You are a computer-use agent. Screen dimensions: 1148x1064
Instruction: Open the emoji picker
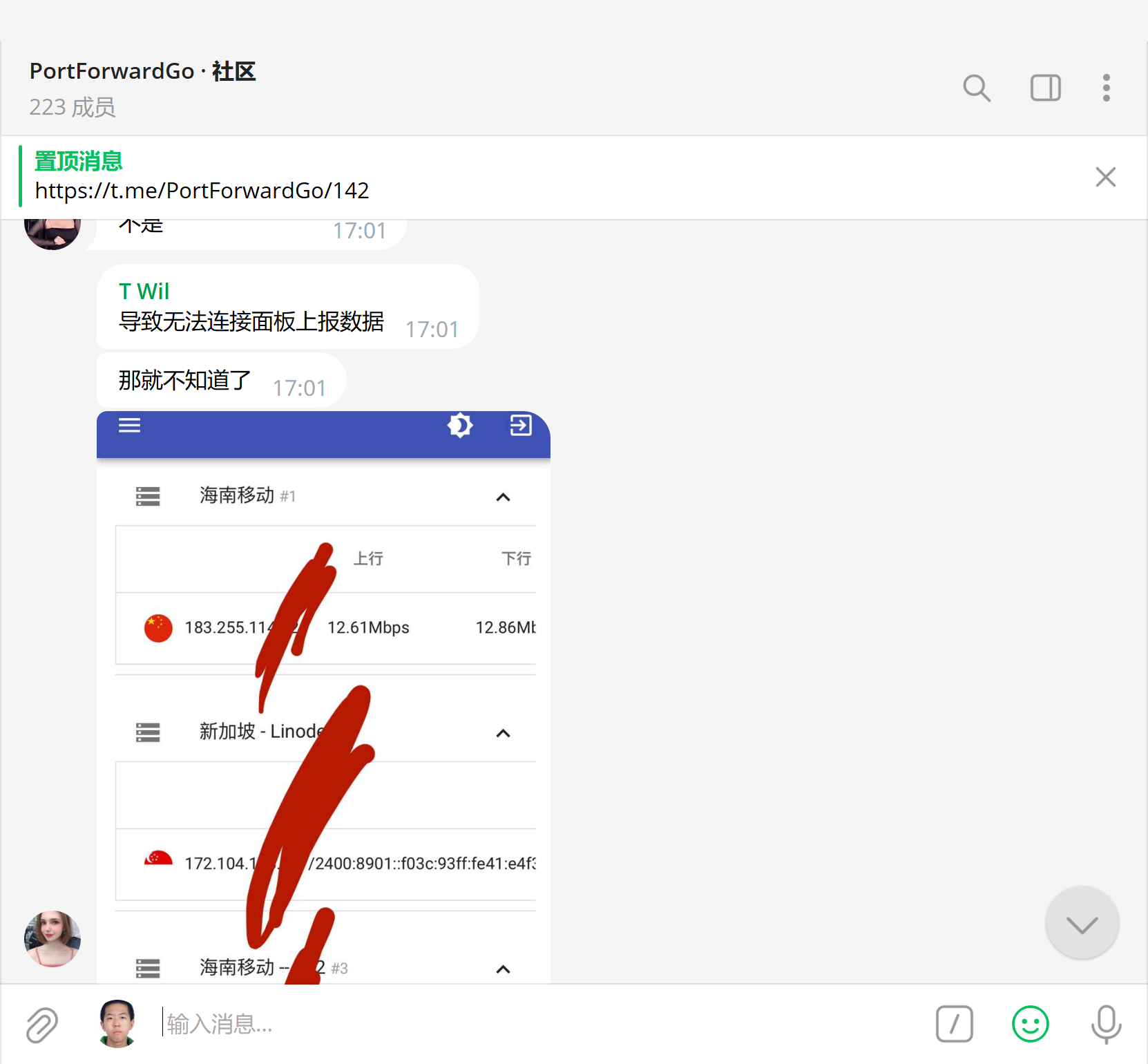(1030, 1024)
